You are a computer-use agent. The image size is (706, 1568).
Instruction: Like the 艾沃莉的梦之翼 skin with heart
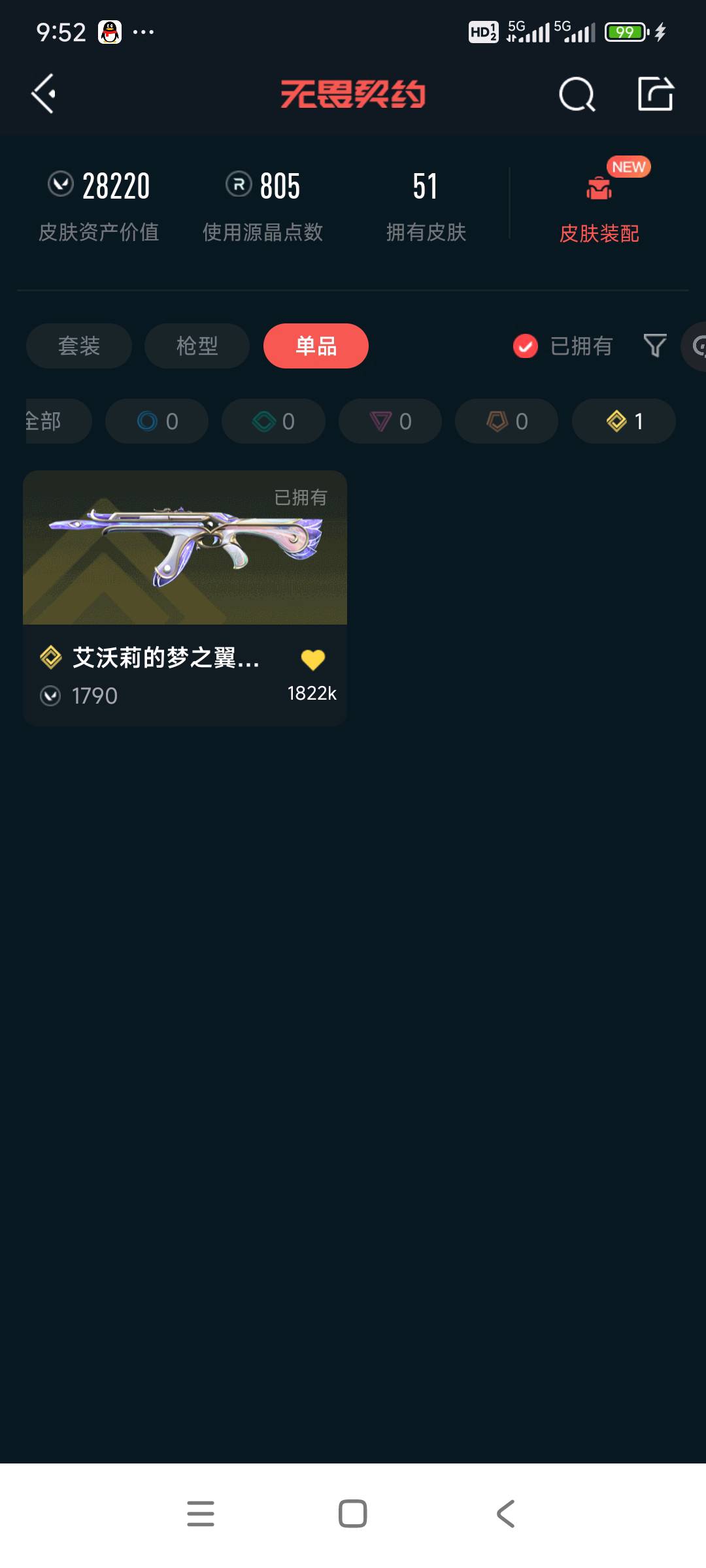tap(312, 660)
